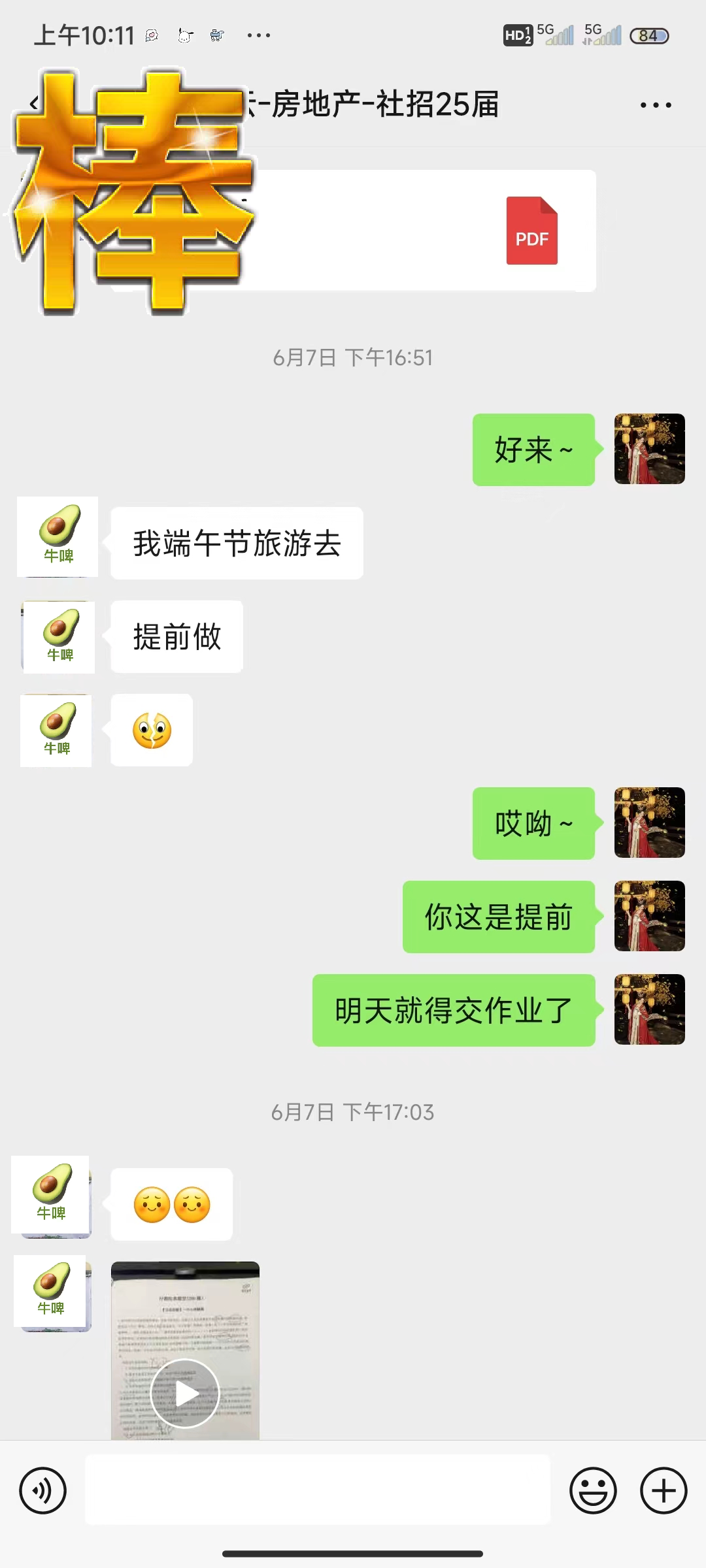Screen dimensions: 706x1568
Task: Open my avatar beside 好来～
Action: coord(649,449)
